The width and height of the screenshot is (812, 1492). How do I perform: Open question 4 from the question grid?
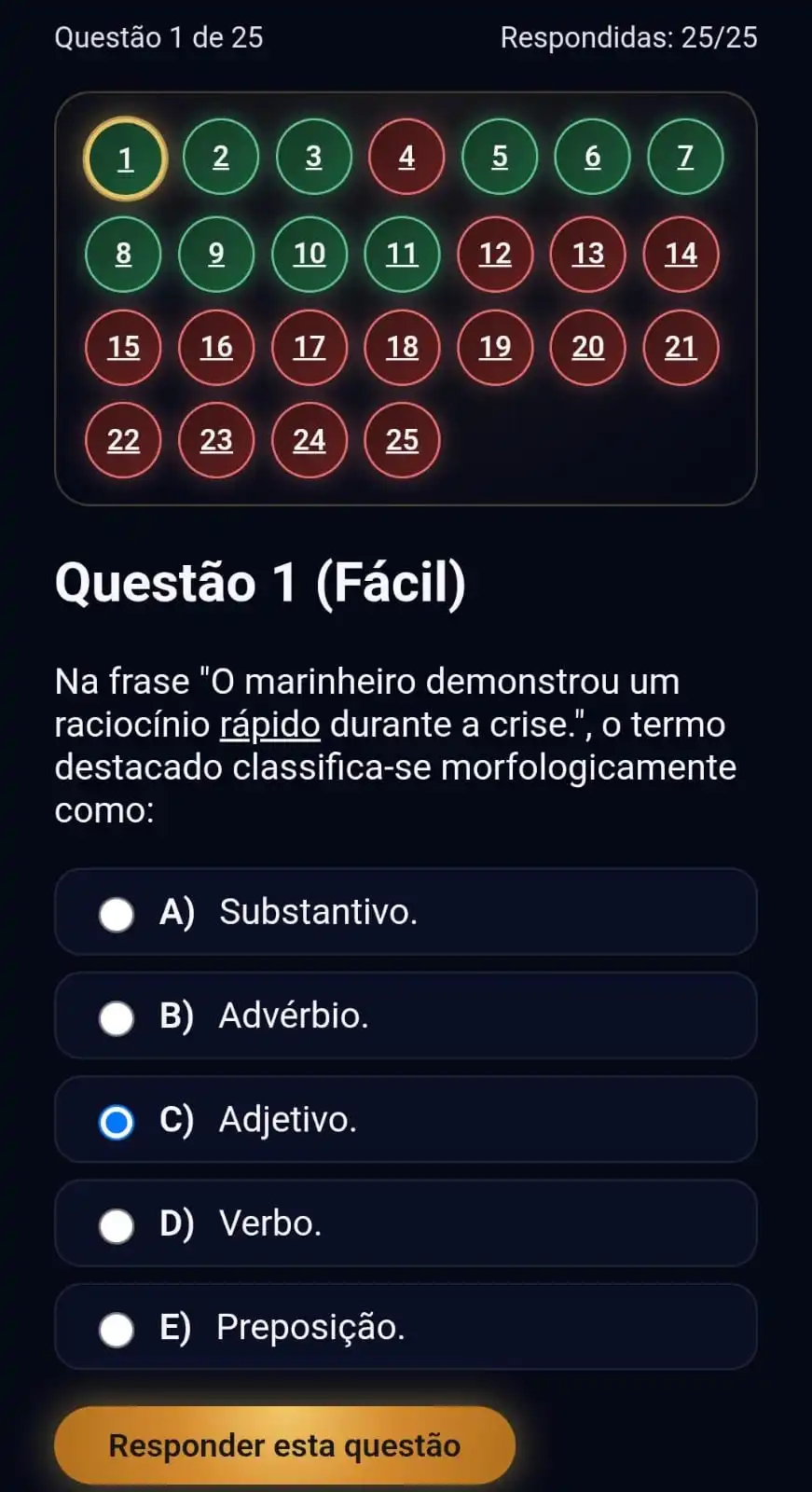click(x=406, y=158)
